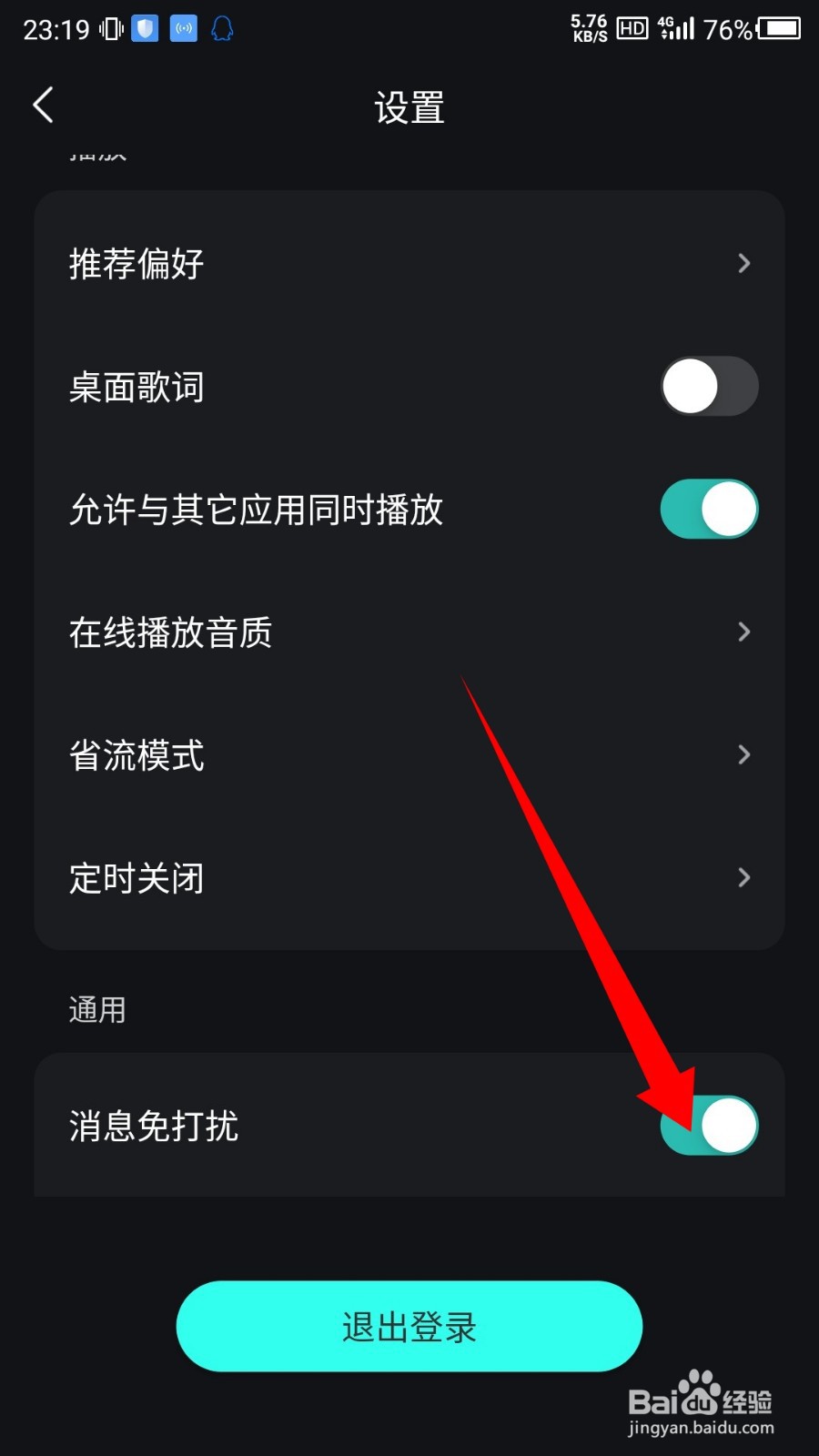Open the 定时关闭 sleep timer settings
819x1456 pixels.
[409, 877]
